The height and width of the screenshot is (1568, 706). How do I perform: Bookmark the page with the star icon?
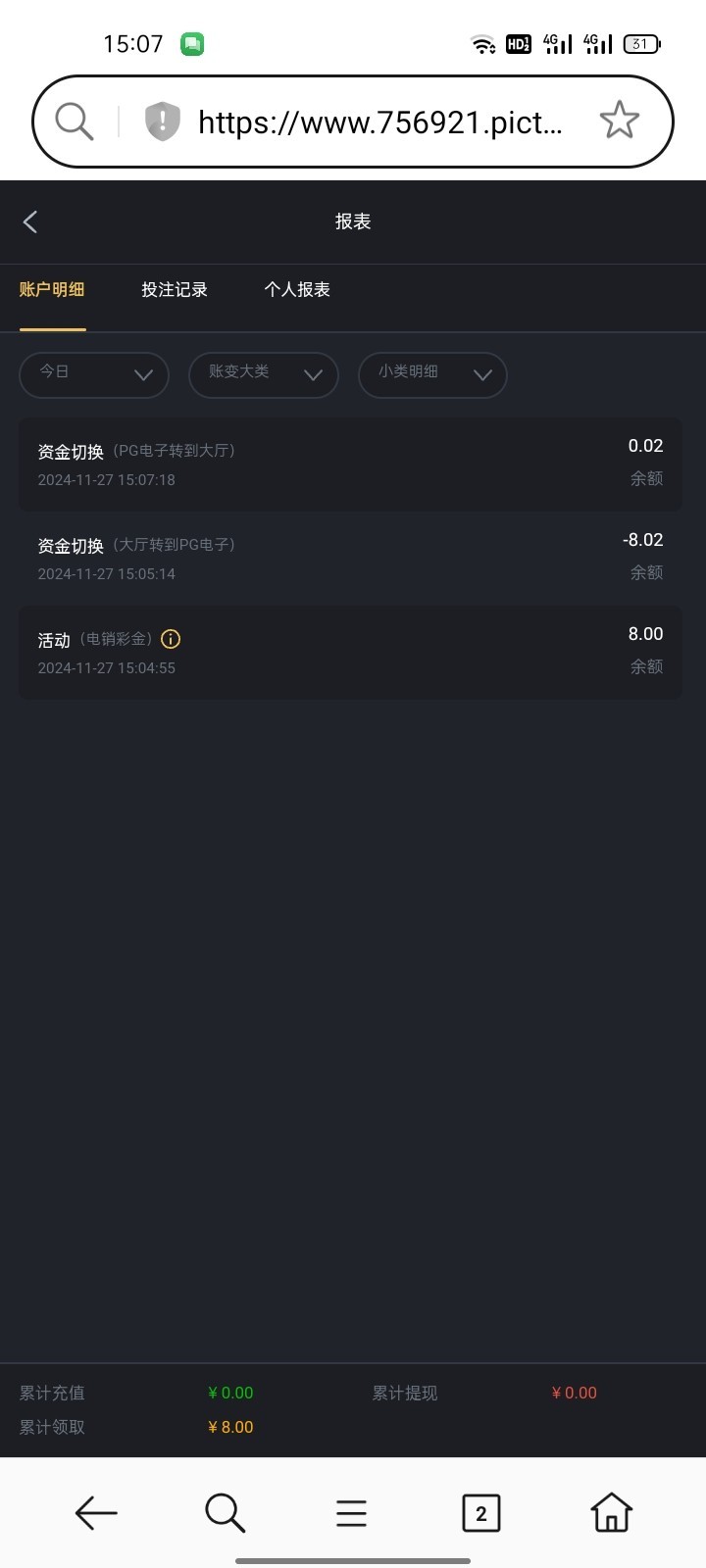[619, 121]
